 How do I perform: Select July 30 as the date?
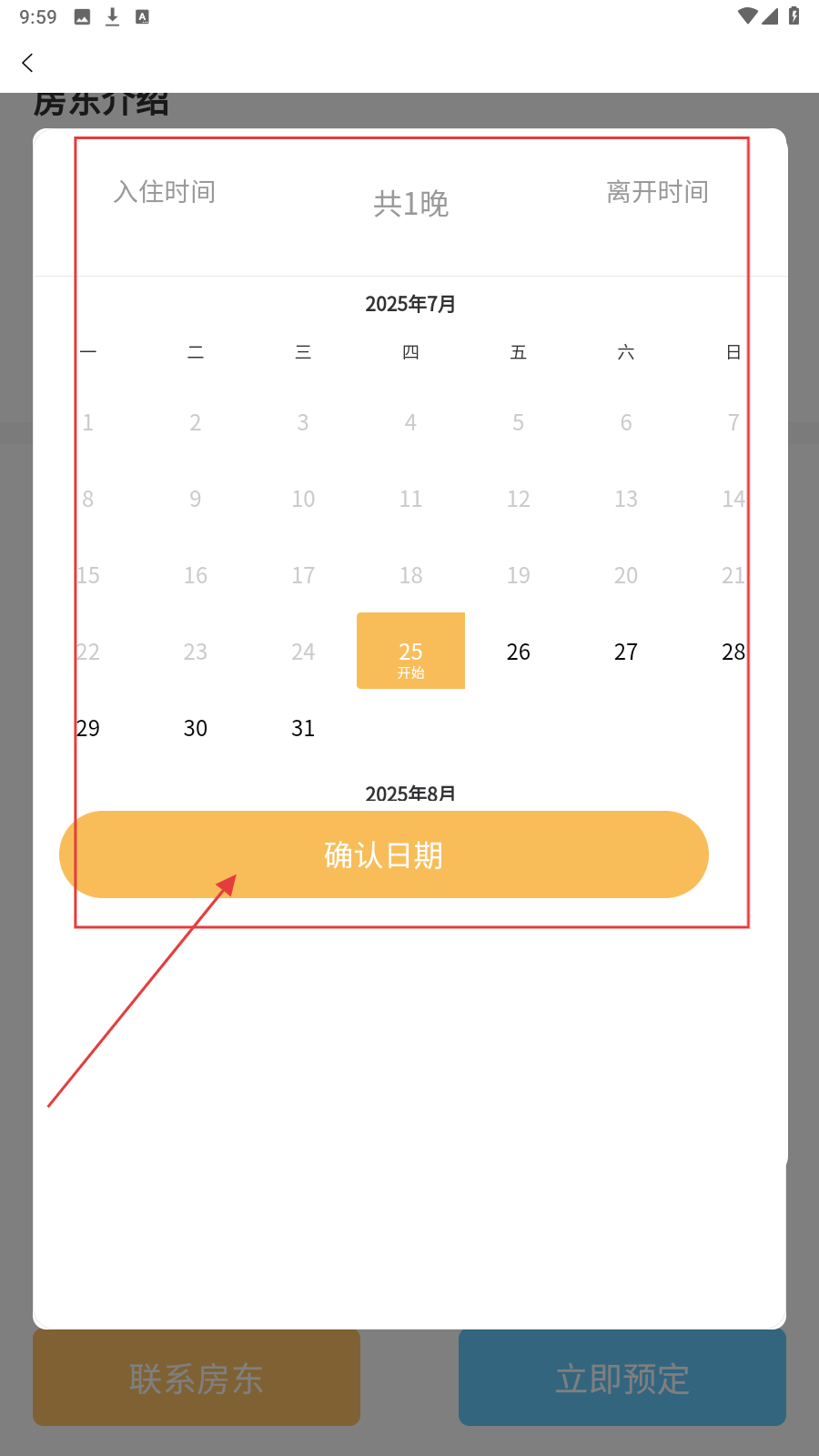coord(196,728)
